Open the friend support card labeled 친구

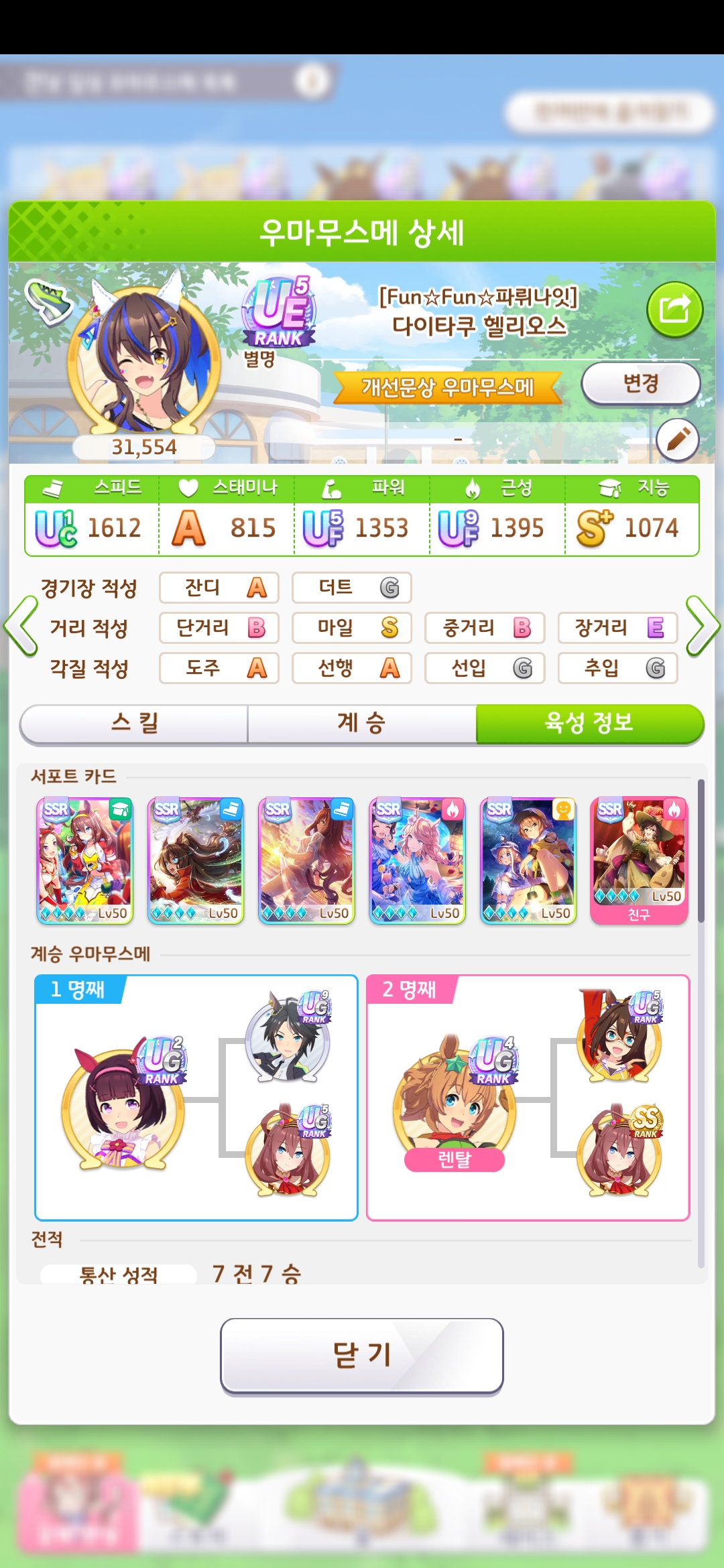coord(639,860)
